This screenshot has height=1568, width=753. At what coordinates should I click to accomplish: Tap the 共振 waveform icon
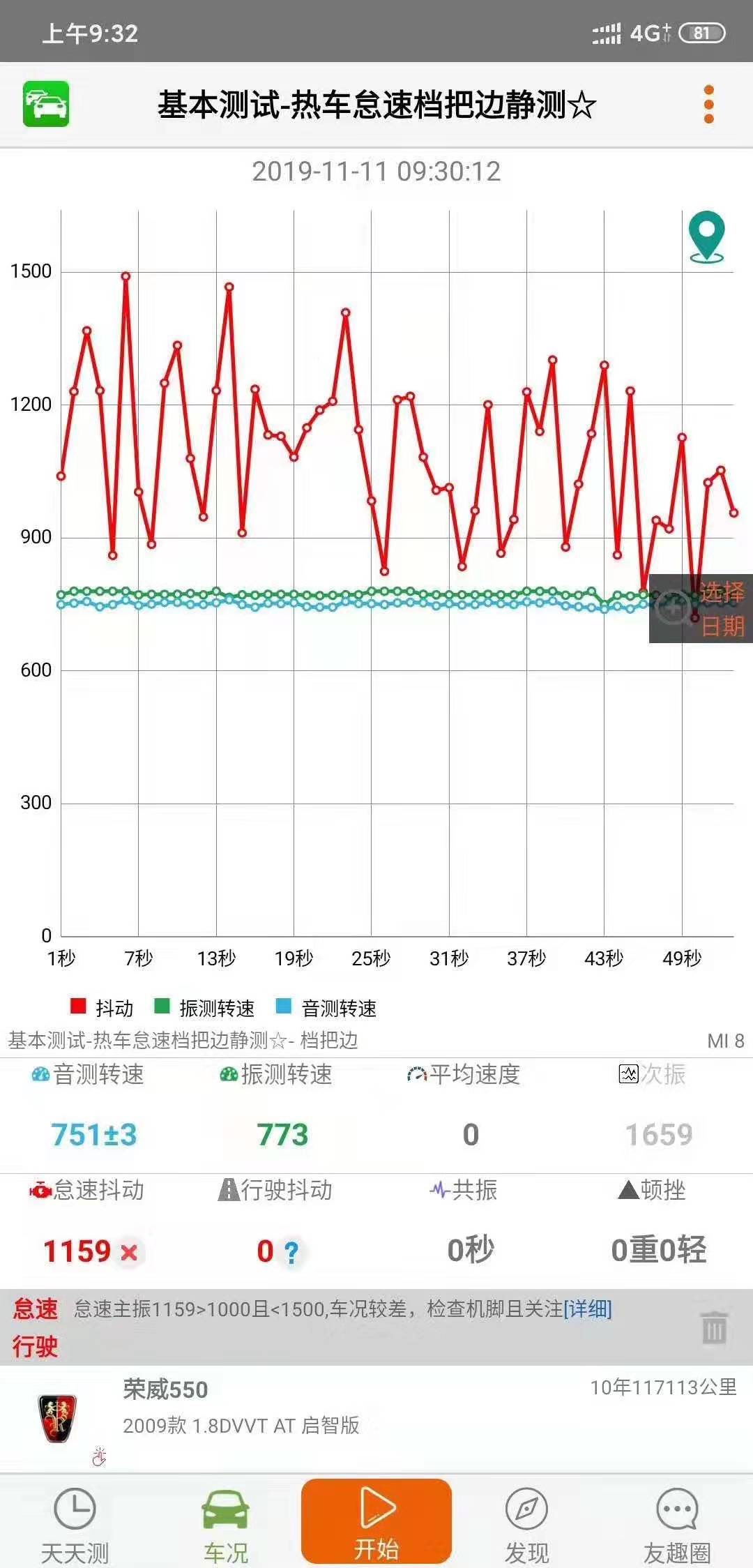pos(439,1189)
